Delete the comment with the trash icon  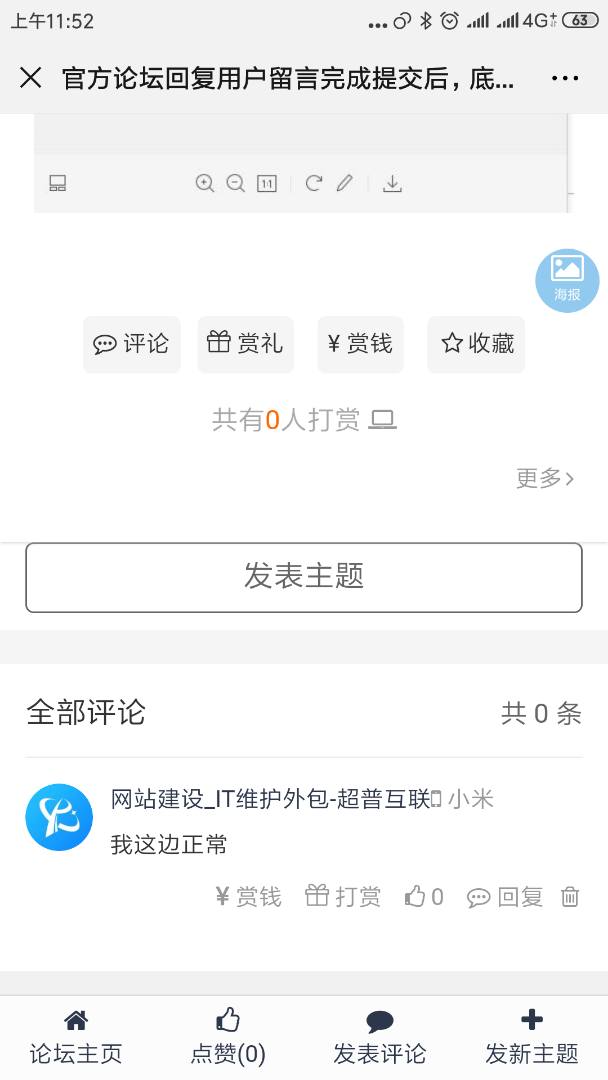[x=570, y=897]
